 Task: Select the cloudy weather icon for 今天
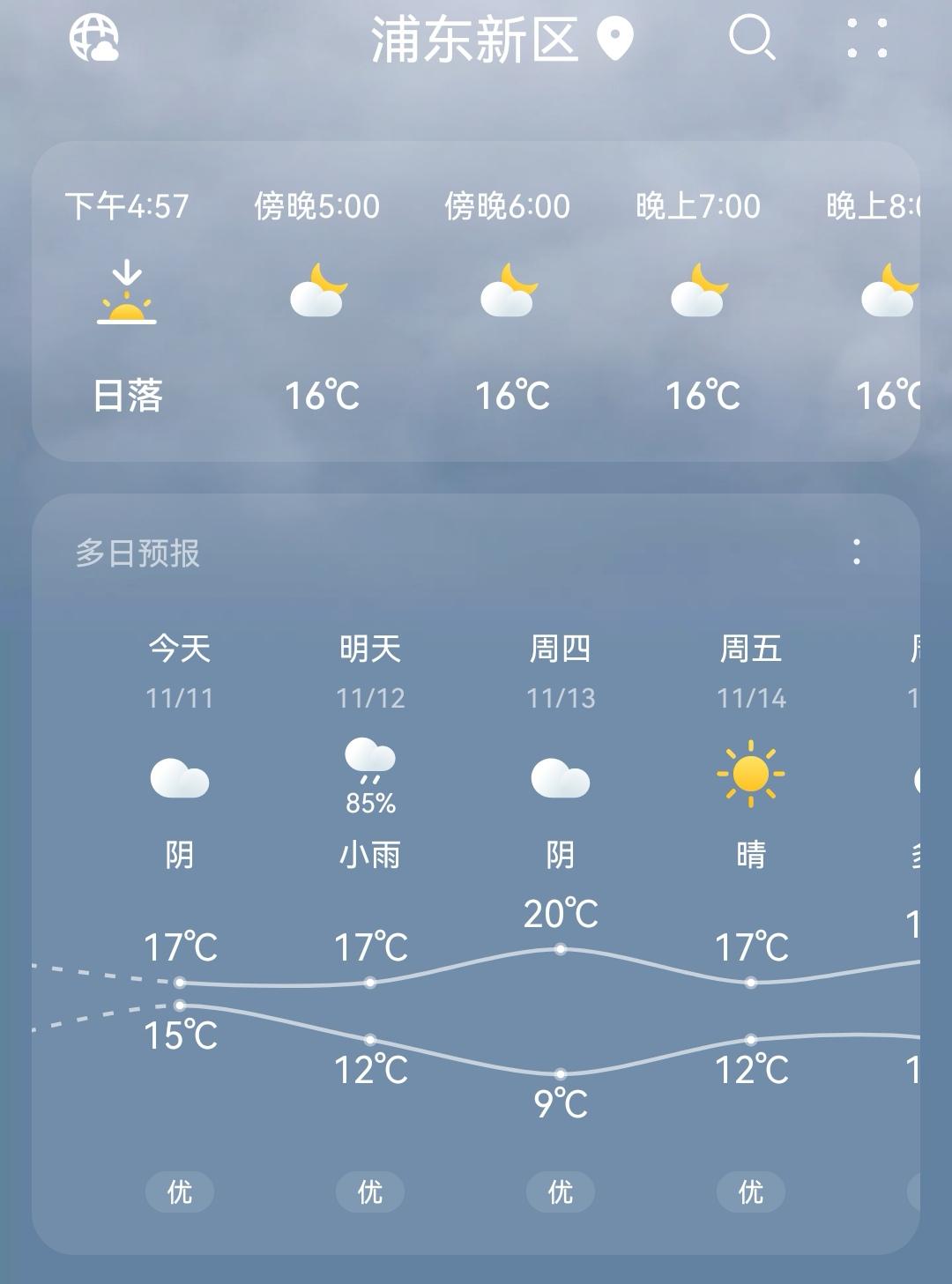[x=180, y=776]
